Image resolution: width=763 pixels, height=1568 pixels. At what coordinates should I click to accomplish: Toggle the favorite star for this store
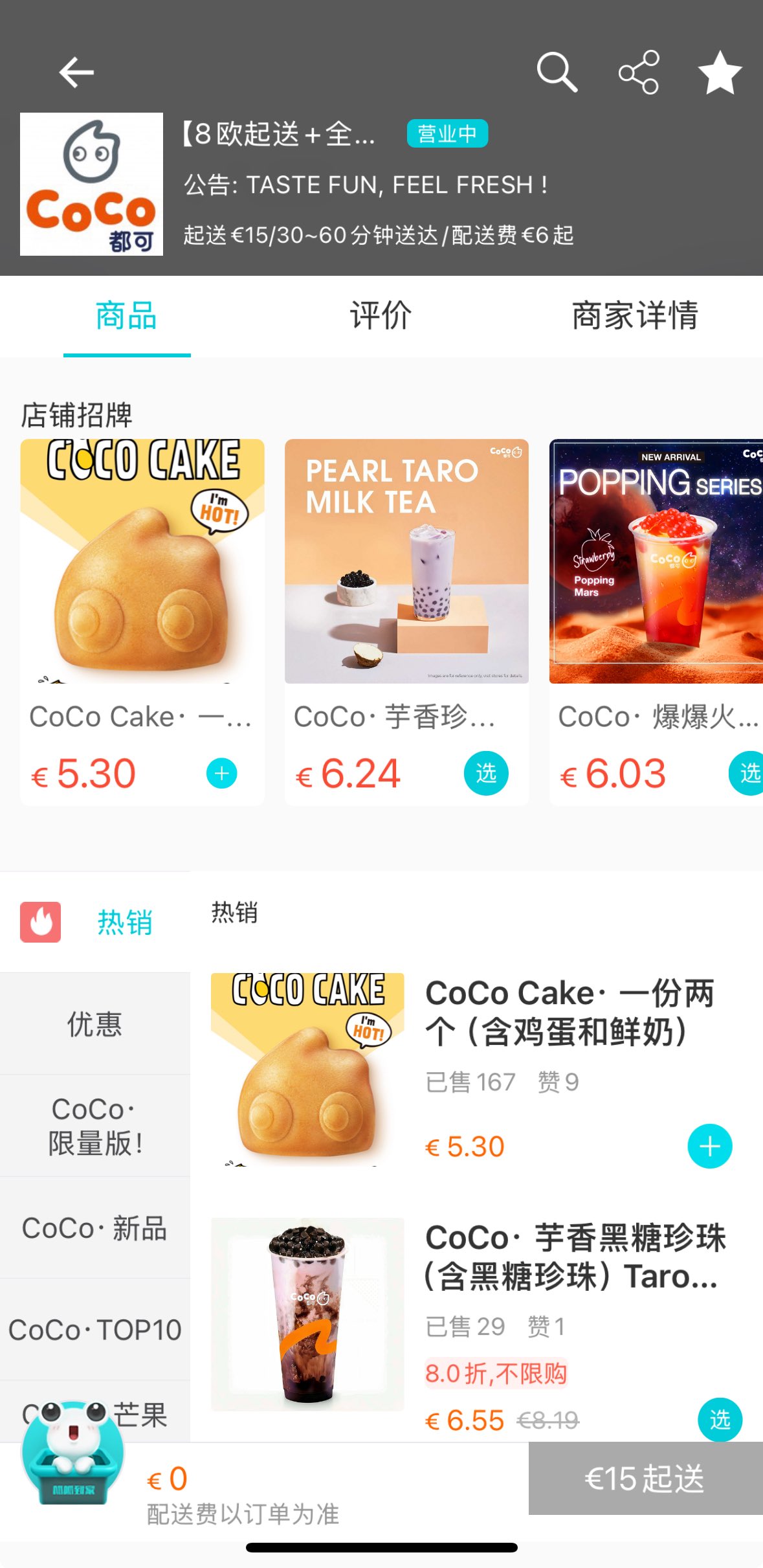tap(720, 73)
